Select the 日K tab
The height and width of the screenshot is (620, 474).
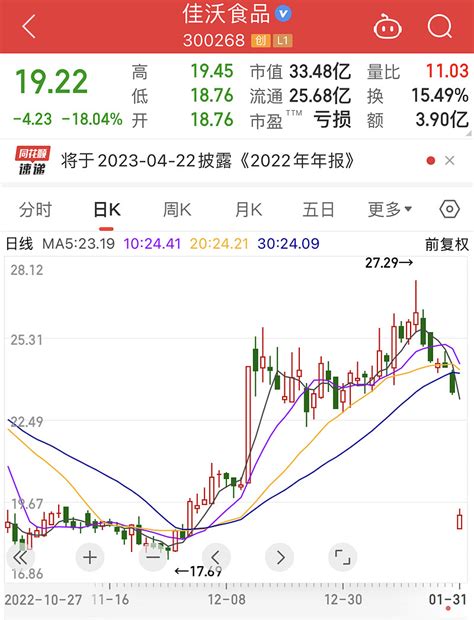click(x=106, y=210)
